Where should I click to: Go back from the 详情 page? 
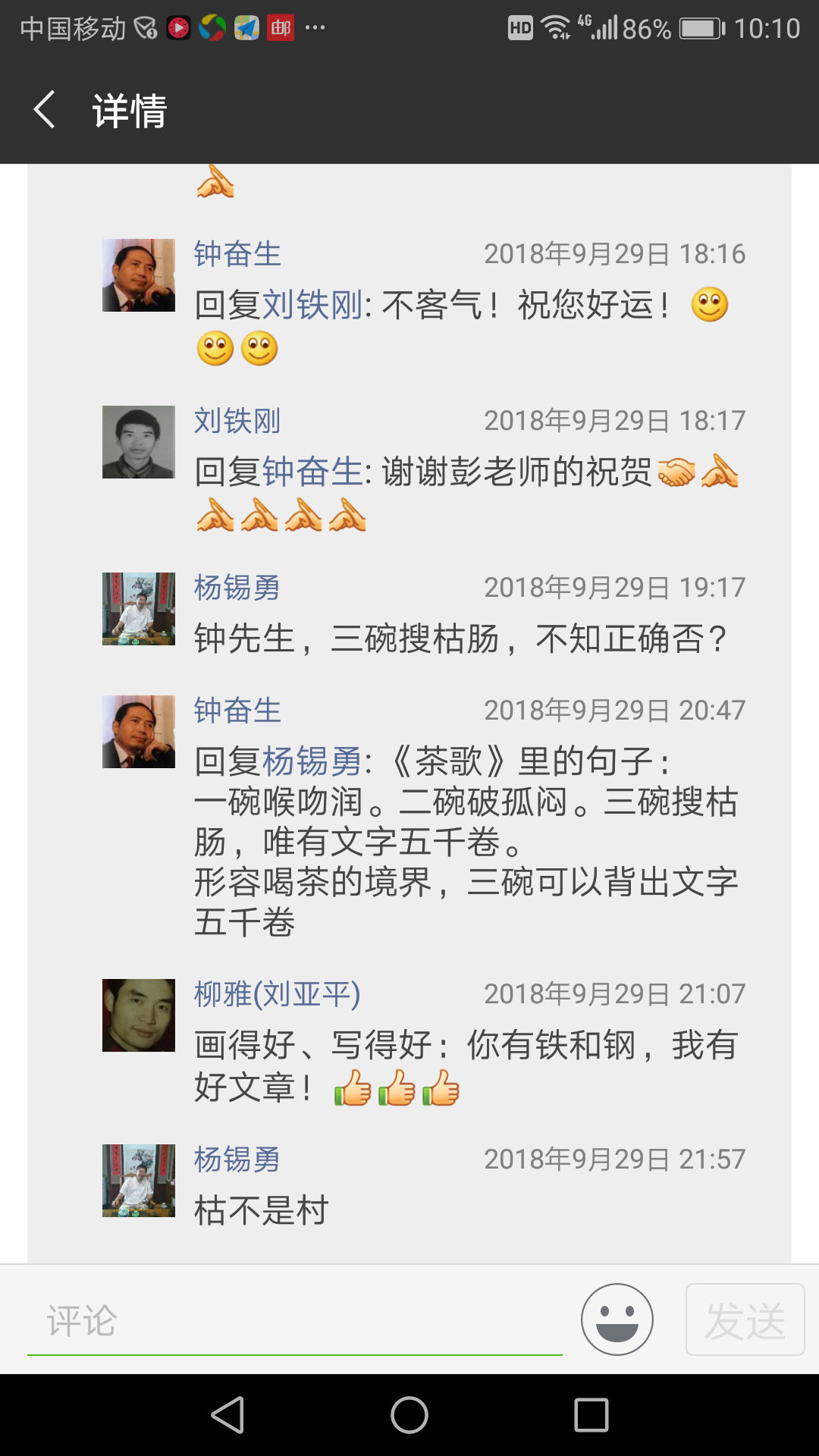[45, 110]
